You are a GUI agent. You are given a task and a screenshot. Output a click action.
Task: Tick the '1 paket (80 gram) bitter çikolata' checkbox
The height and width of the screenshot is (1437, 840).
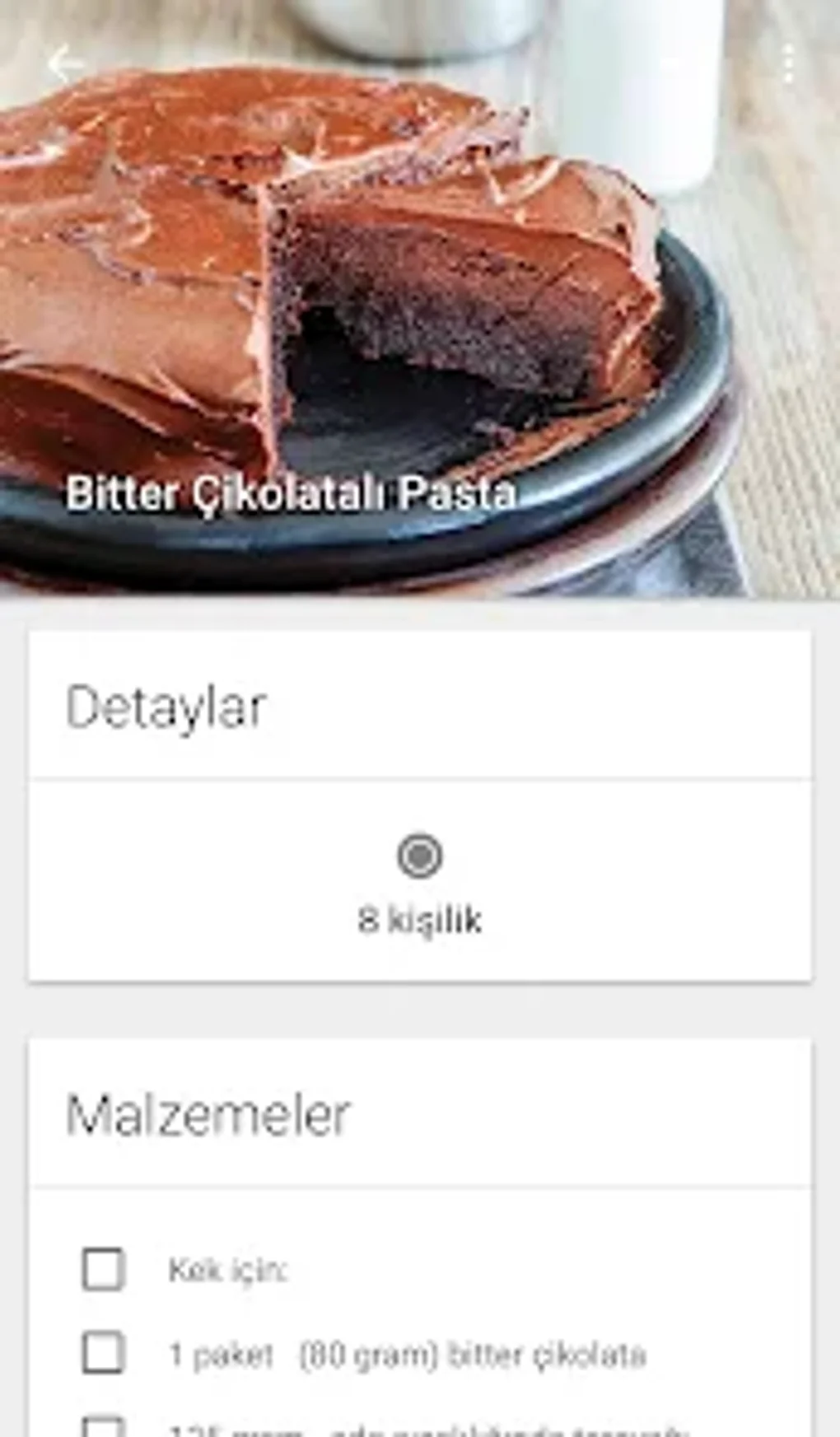104,1353
